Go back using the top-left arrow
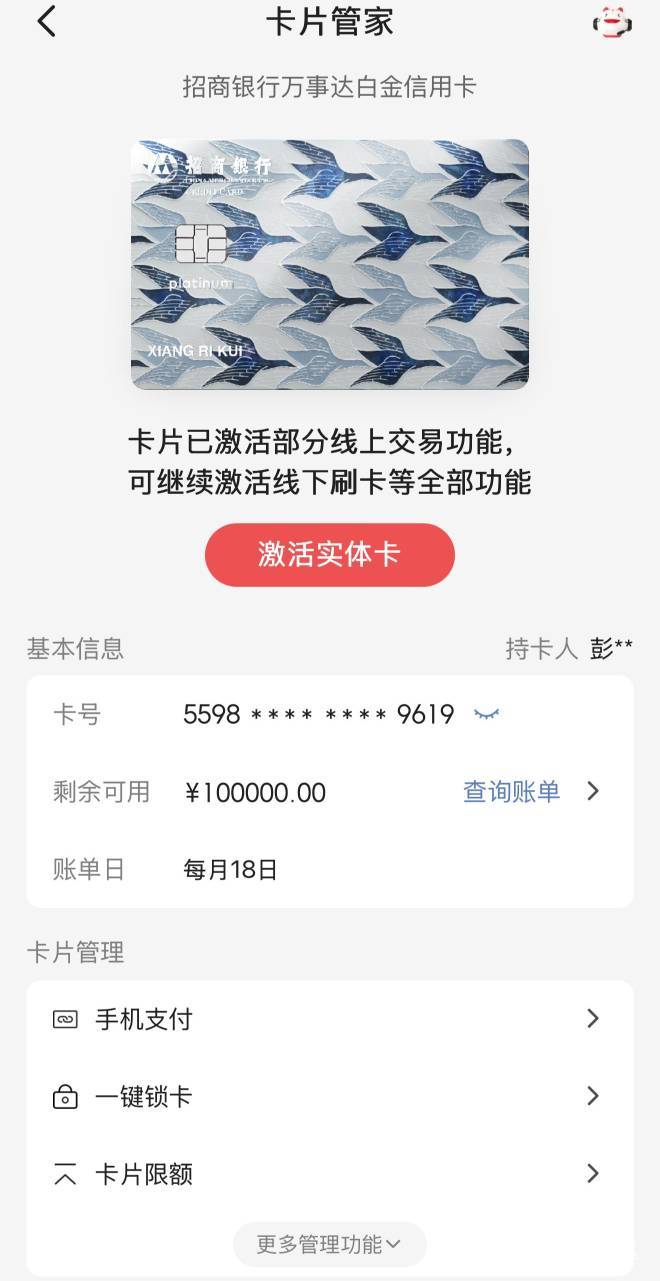 click(46, 21)
